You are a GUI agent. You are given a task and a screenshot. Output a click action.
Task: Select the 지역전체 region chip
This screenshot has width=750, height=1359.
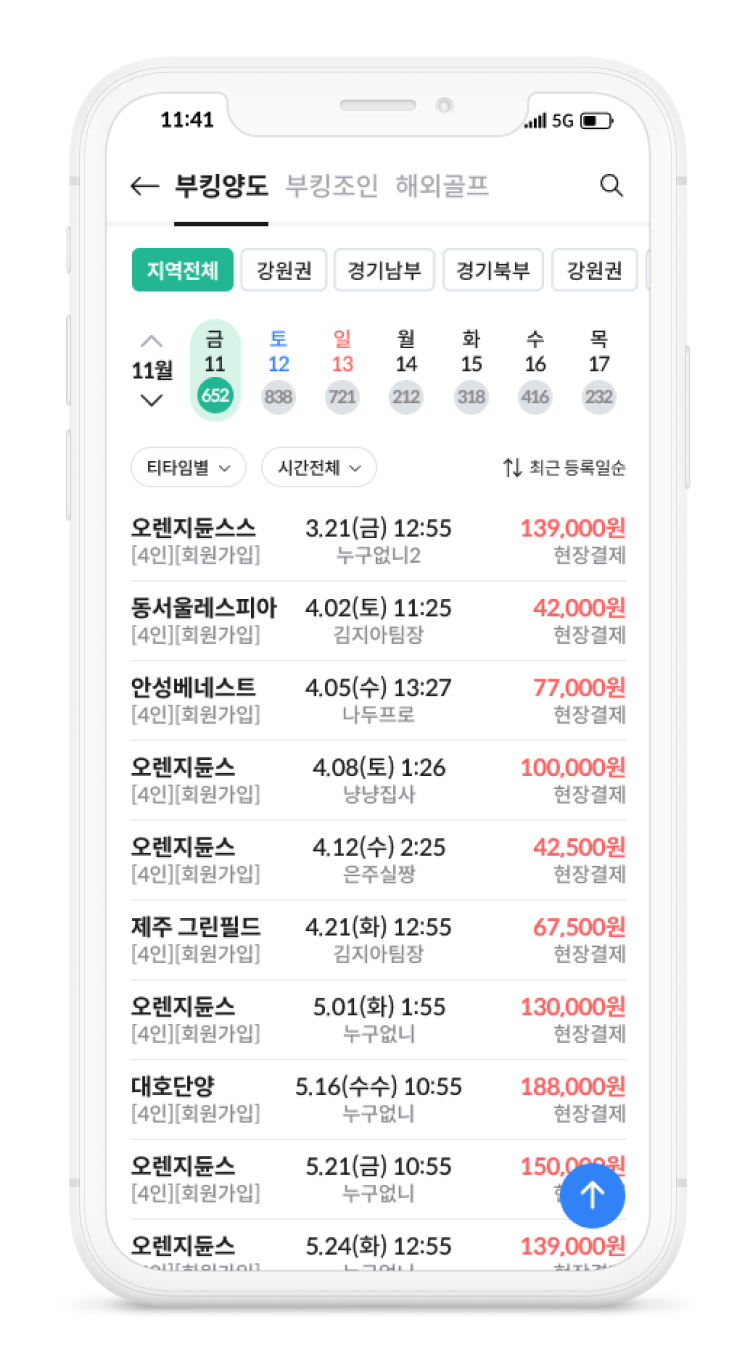[x=182, y=270]
